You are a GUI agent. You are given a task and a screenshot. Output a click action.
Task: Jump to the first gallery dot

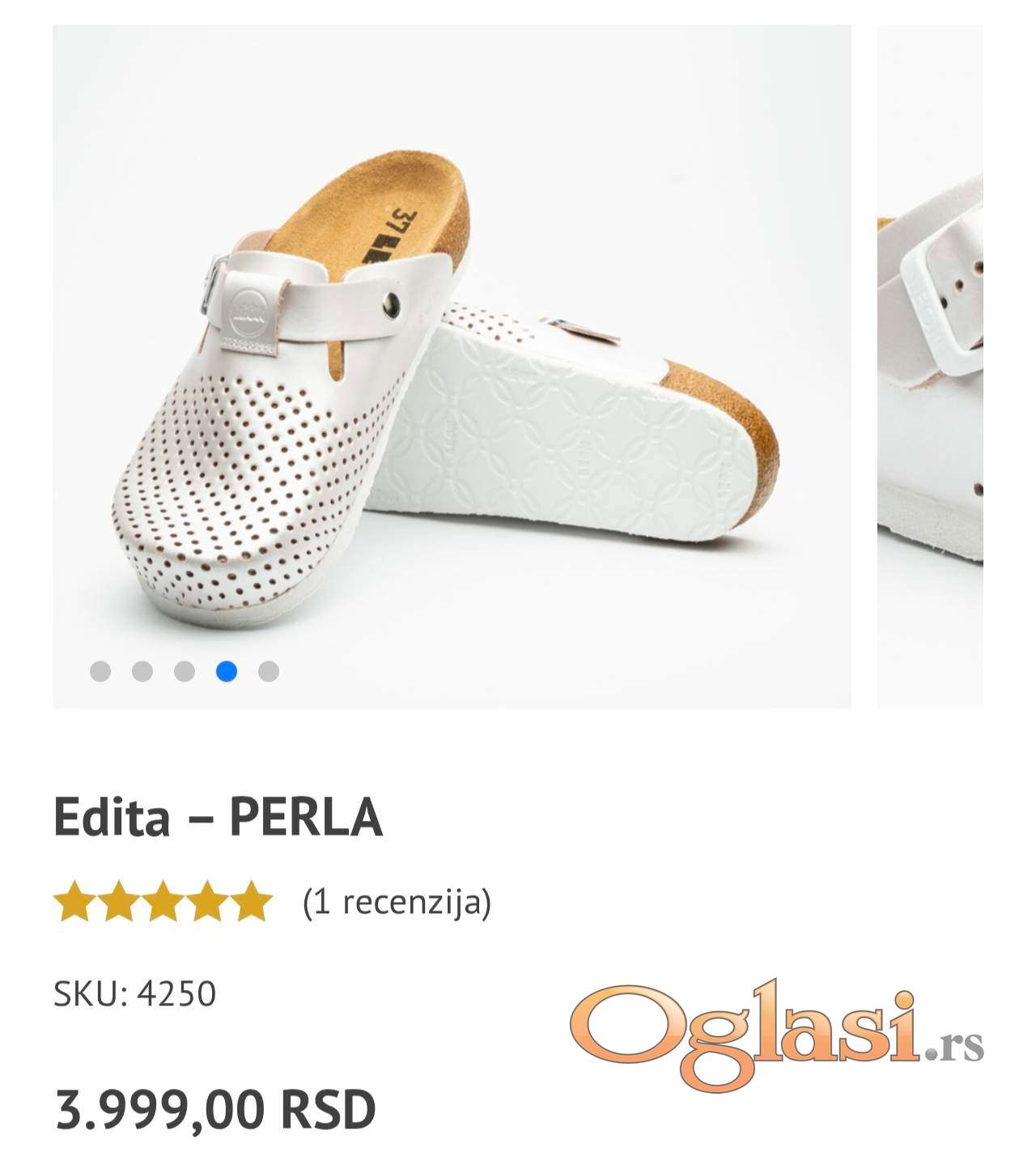[x=100, y=672]
